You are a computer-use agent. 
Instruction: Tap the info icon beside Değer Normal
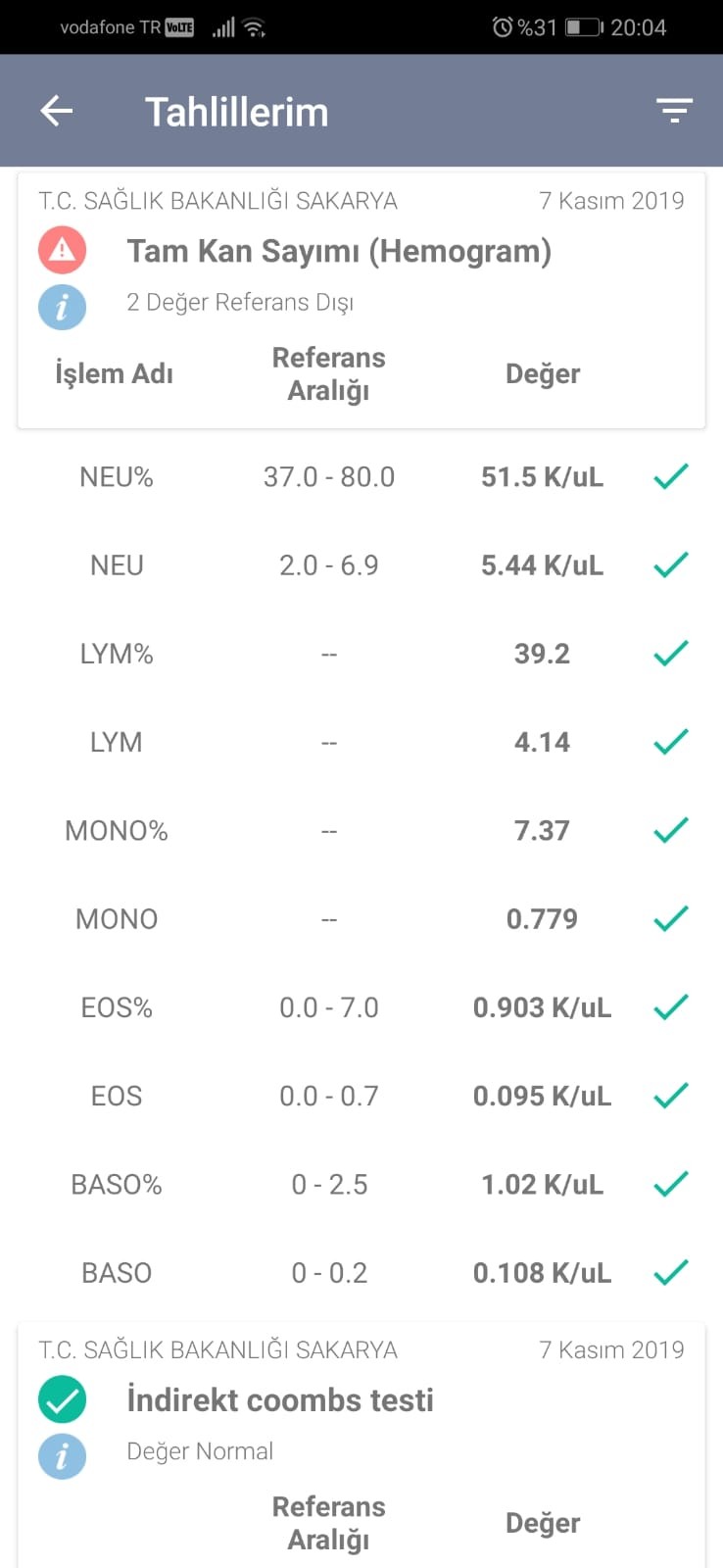coord(62,1456)
